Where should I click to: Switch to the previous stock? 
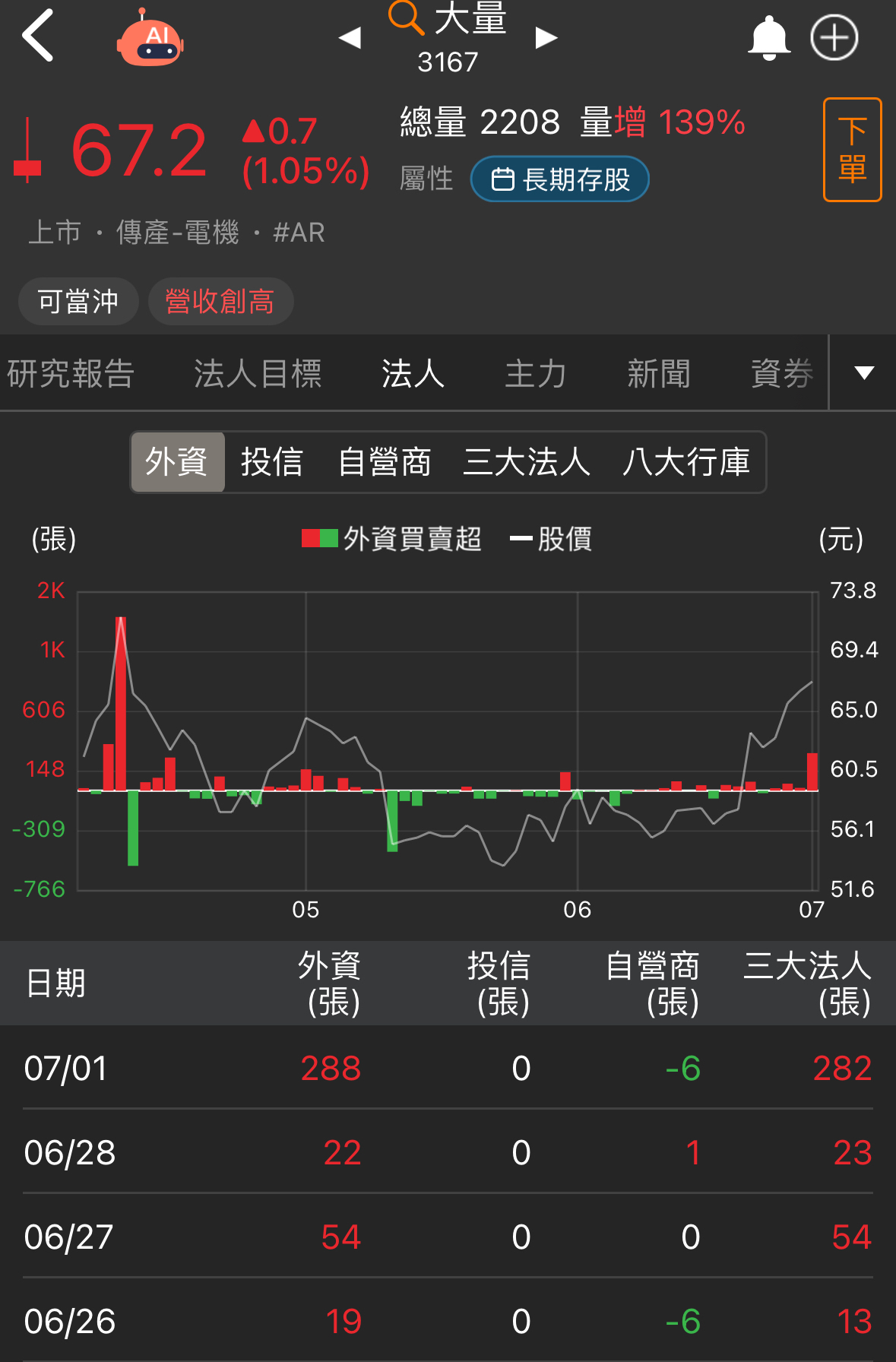pyautogui.click(x=350, y=37)
